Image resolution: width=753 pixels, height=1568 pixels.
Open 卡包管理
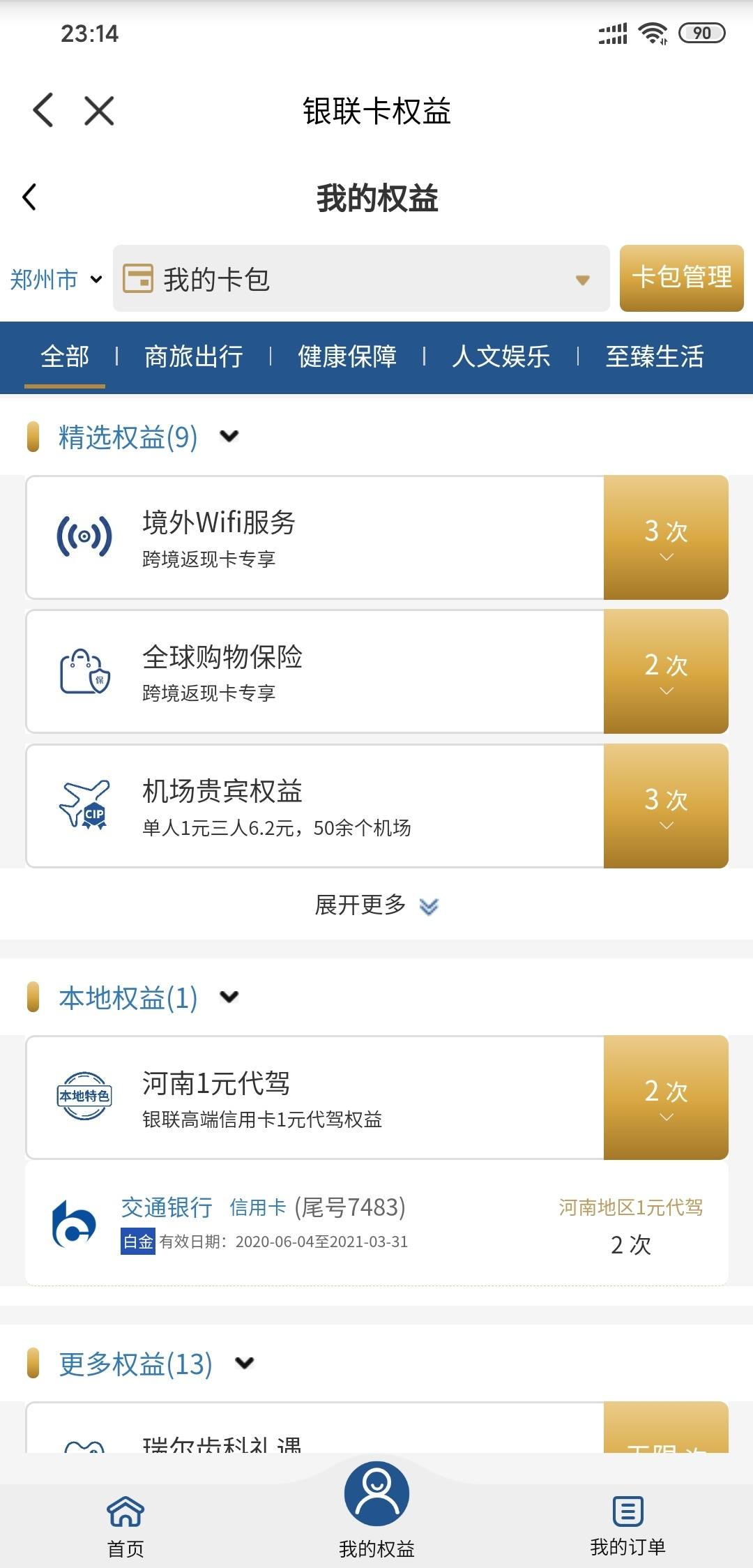pos(682,278)
